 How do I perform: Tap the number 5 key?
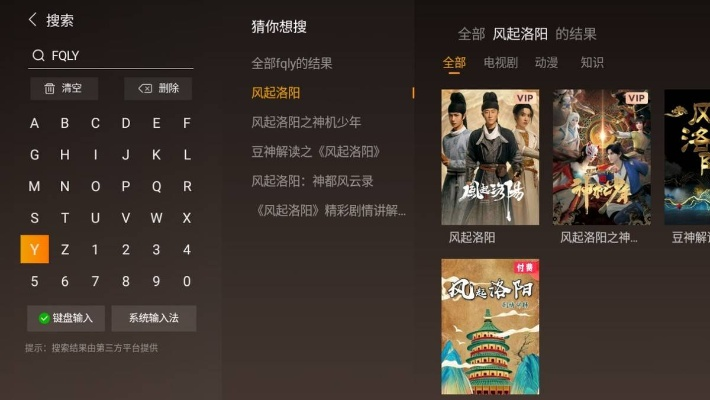tap(34, 281)
